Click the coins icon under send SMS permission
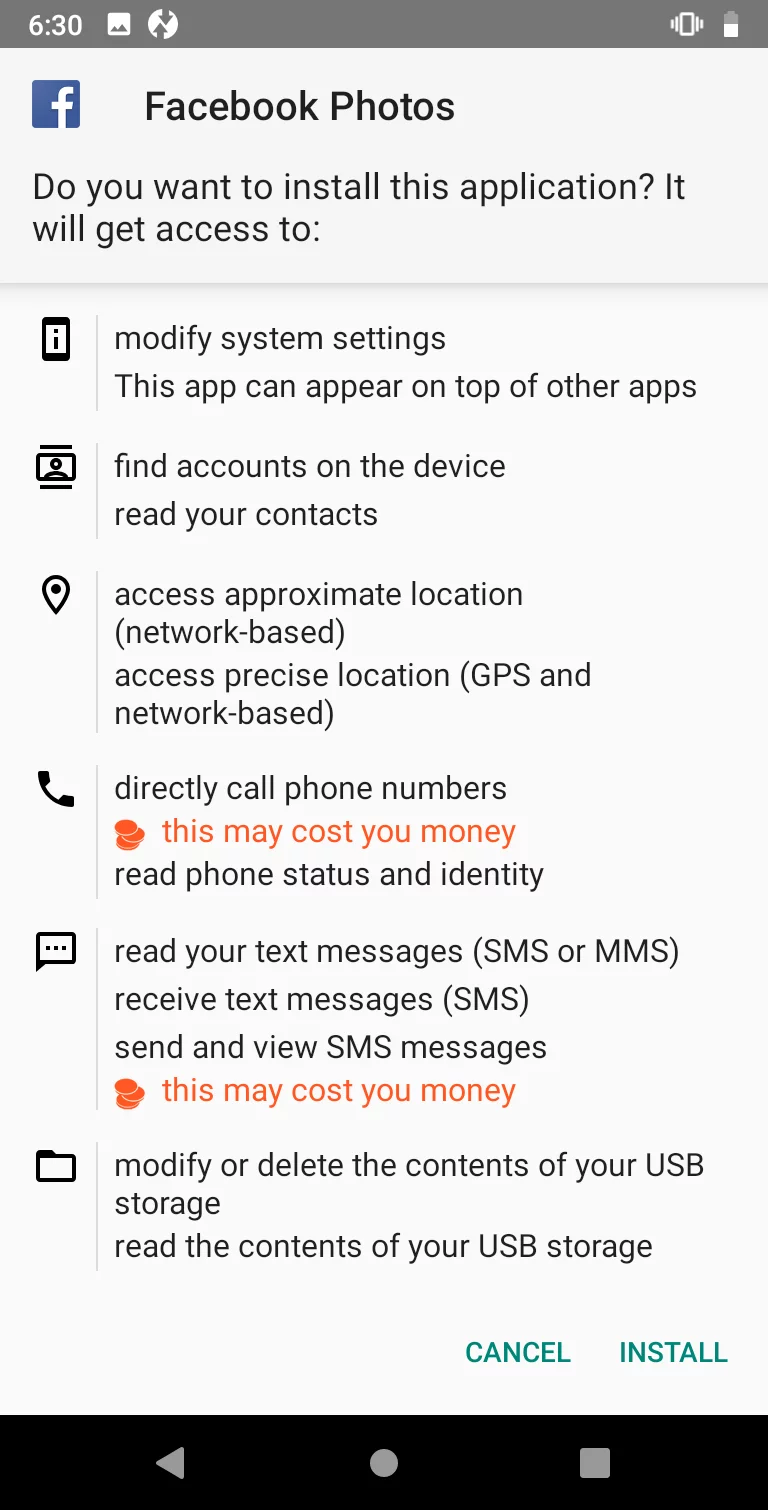 pyautogui.click(x=130, y=1091)
